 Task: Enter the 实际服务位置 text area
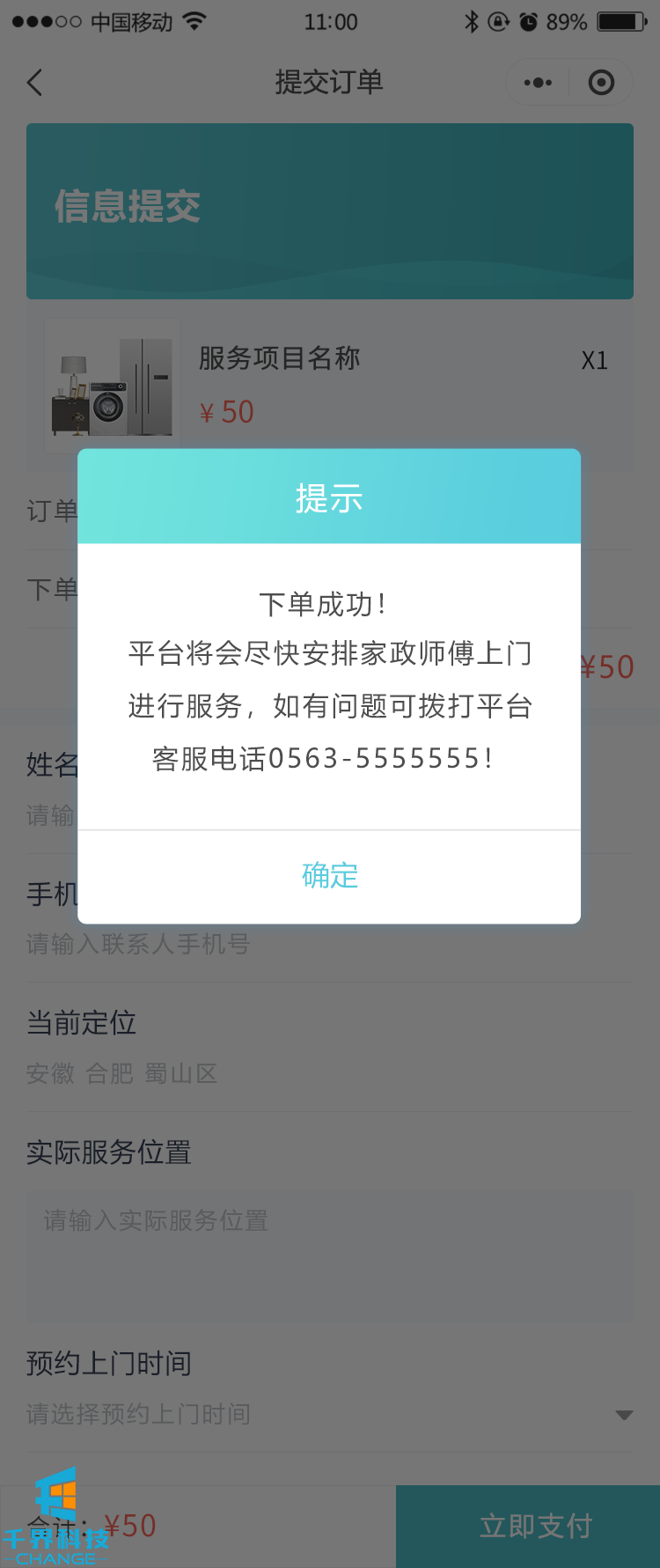(329, 1256)
